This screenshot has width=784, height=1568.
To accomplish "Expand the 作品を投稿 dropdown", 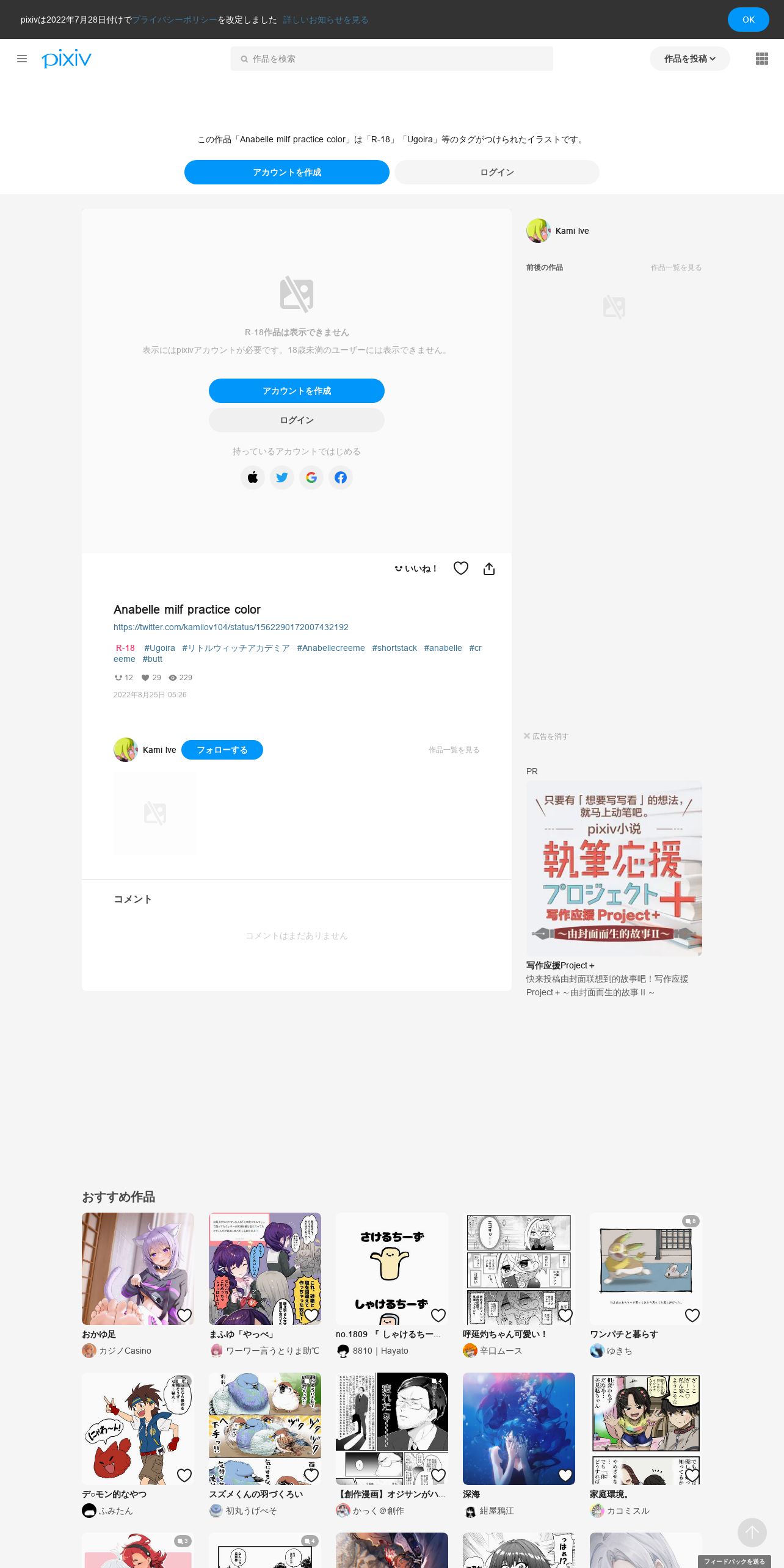I will coord(689,59).
